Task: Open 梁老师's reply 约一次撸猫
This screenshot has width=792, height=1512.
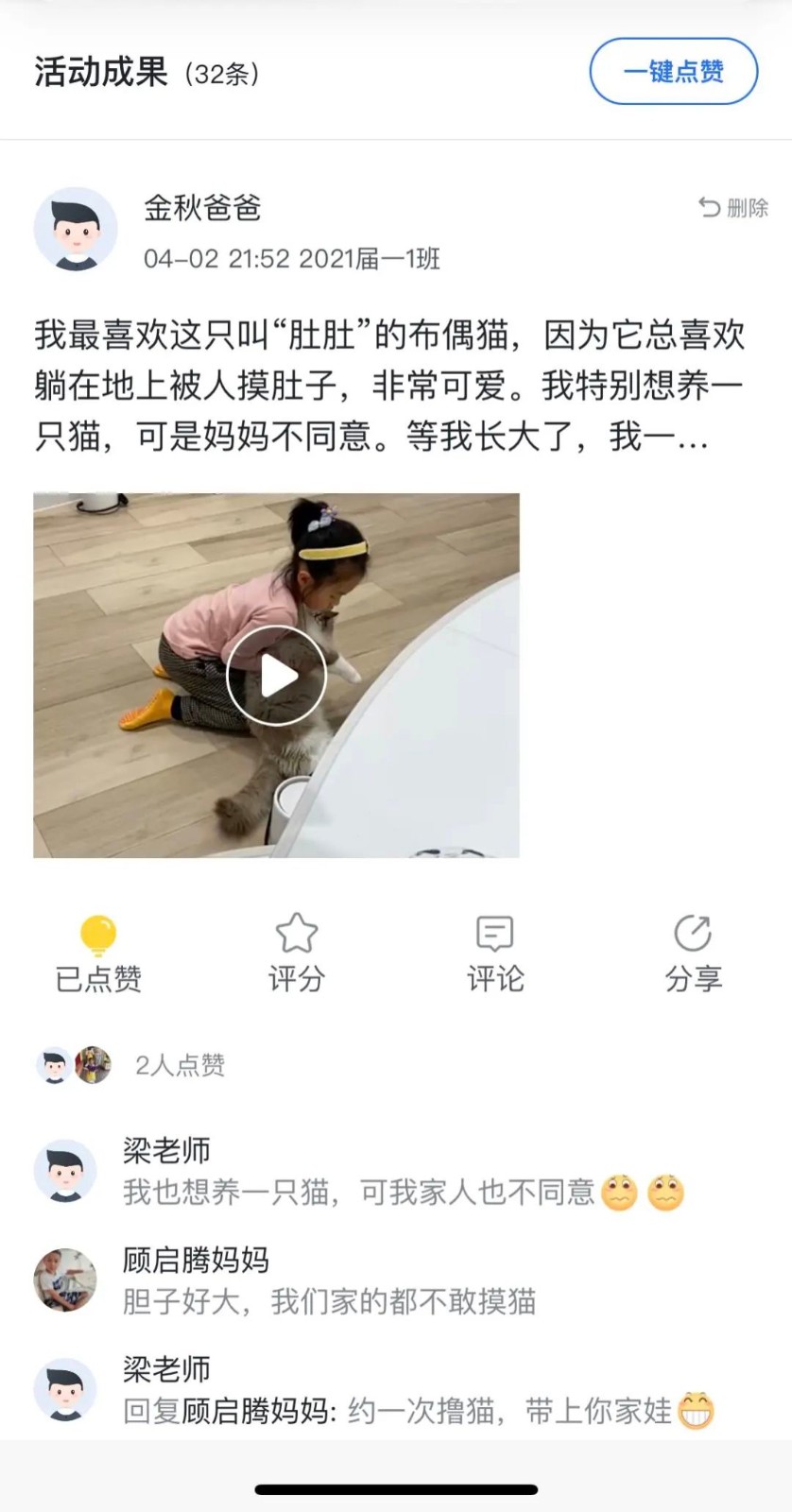Action: point(416,1412)
